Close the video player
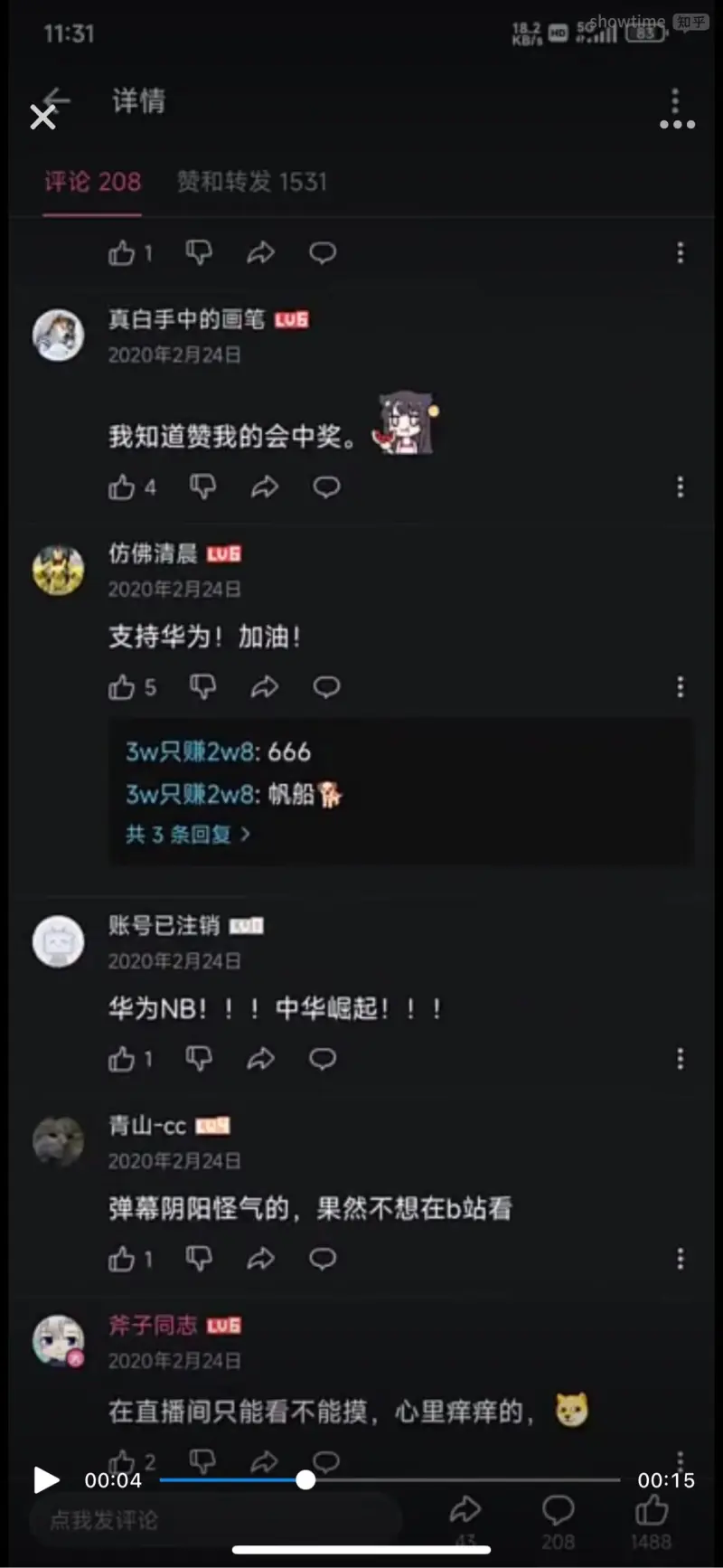This screenshot has height=1568, width=723. (x=42, y=118)
